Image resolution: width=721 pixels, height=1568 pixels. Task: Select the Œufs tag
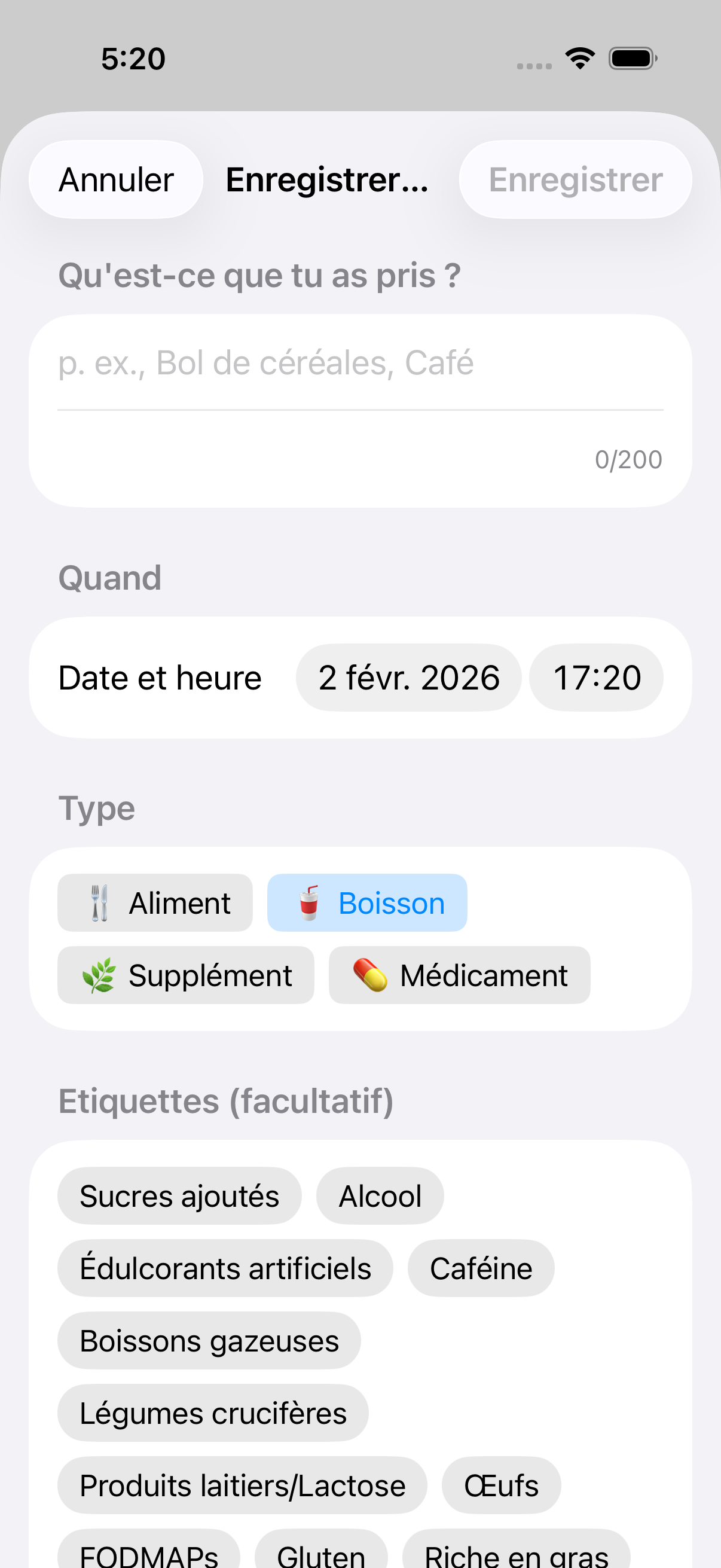tap(502, 1486)
